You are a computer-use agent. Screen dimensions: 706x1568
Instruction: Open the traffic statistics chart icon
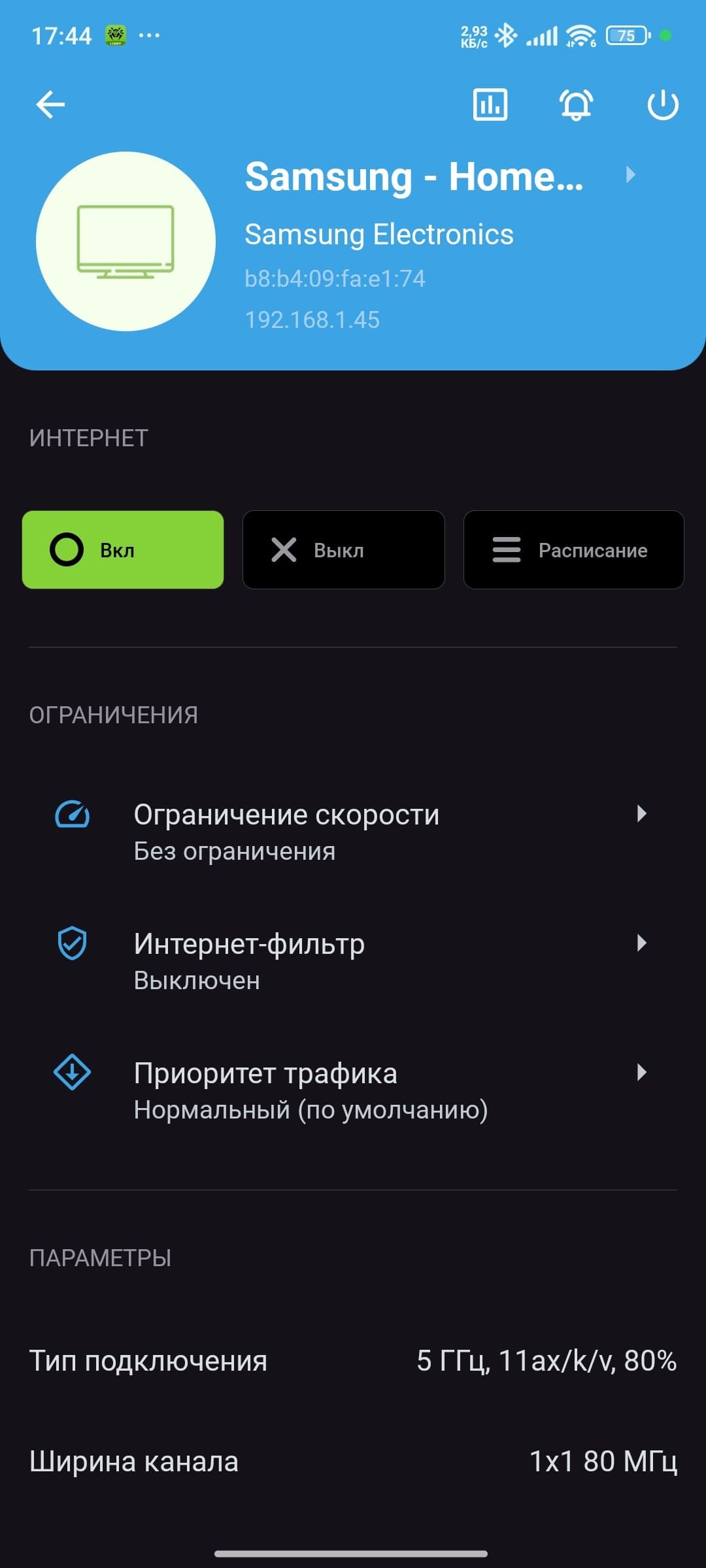[x=490, y=105]
